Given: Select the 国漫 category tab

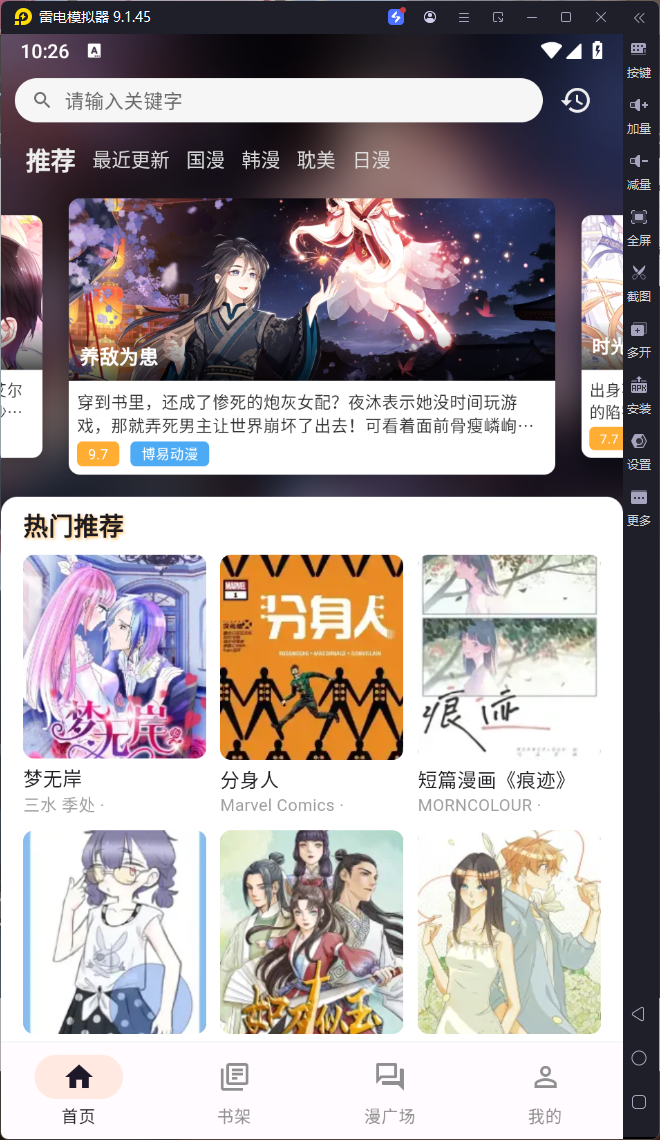Looking at the screenshot, I should point(206,160).
